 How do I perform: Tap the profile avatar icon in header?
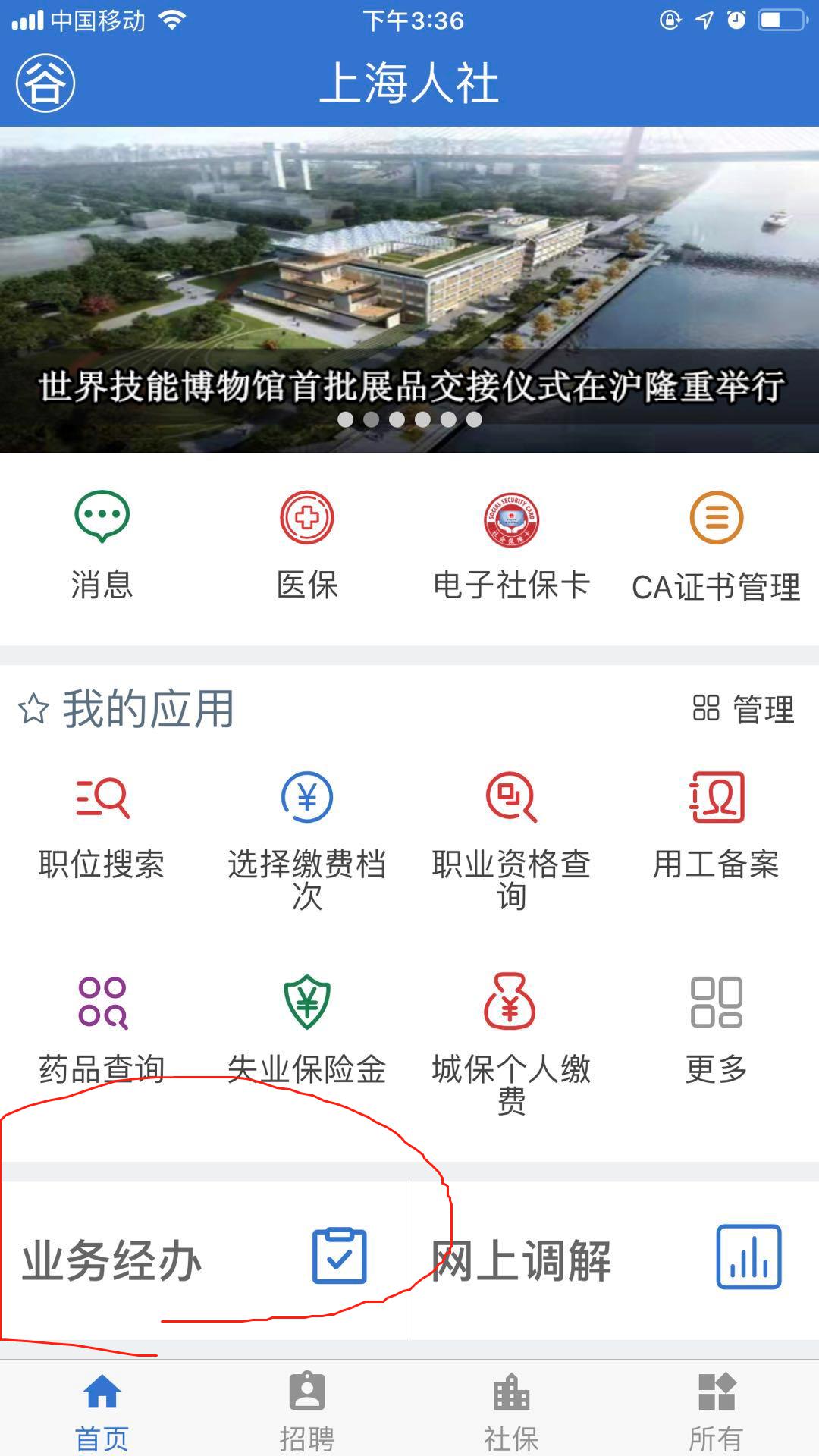(x=45, y=83)
